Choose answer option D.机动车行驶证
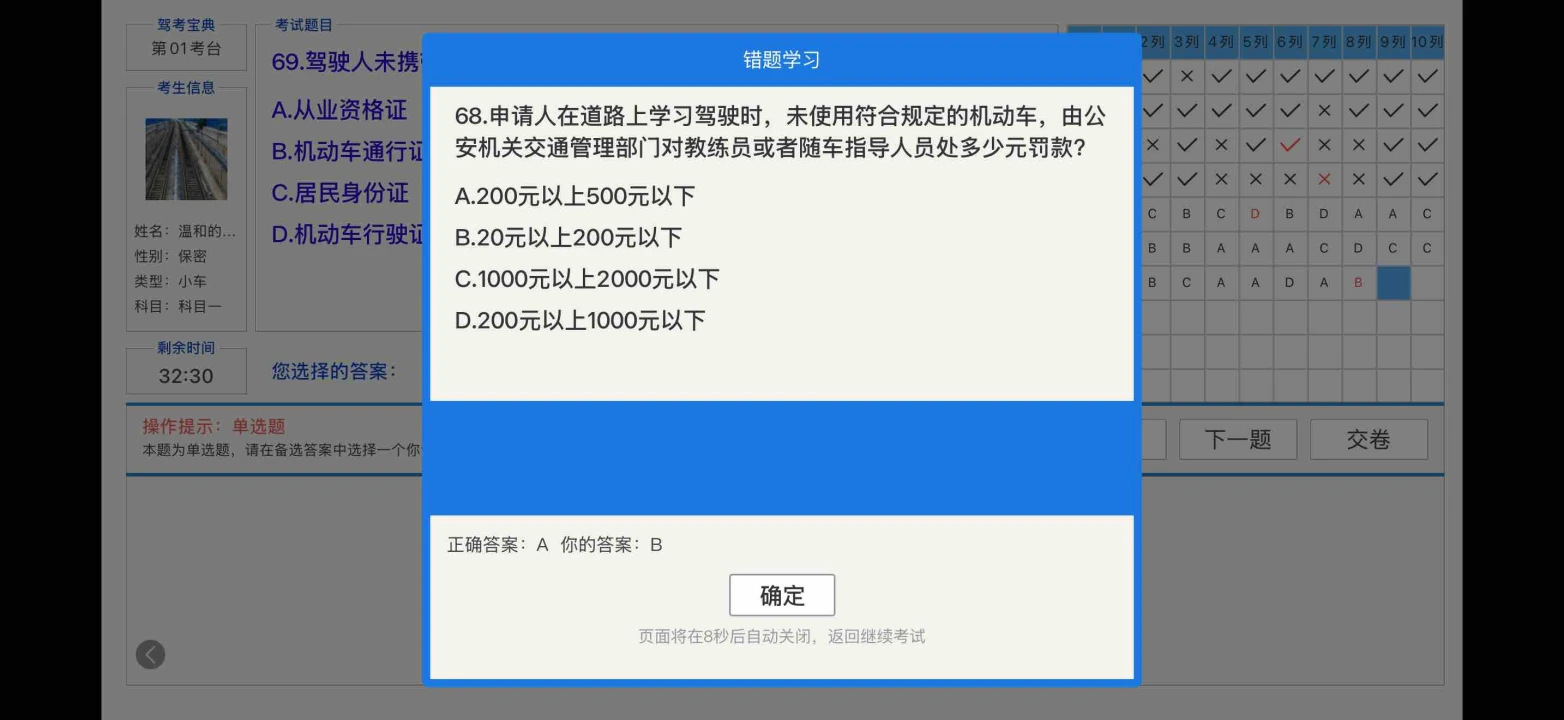This screenshot has height=720, width=1564. pos(346,235)
